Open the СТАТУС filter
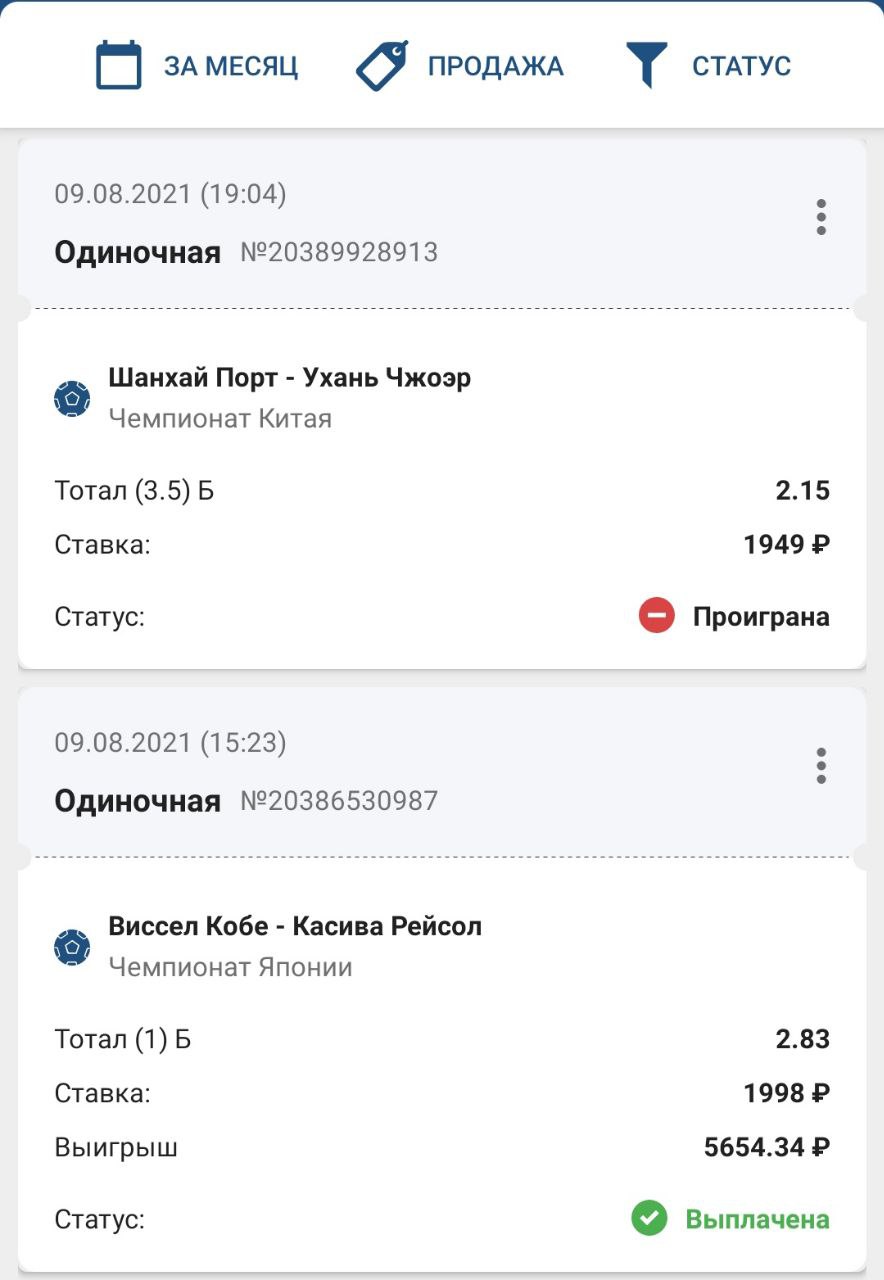Image resolution: width=884 pixels, height=1280 pixels. click(x=708, y=66)
